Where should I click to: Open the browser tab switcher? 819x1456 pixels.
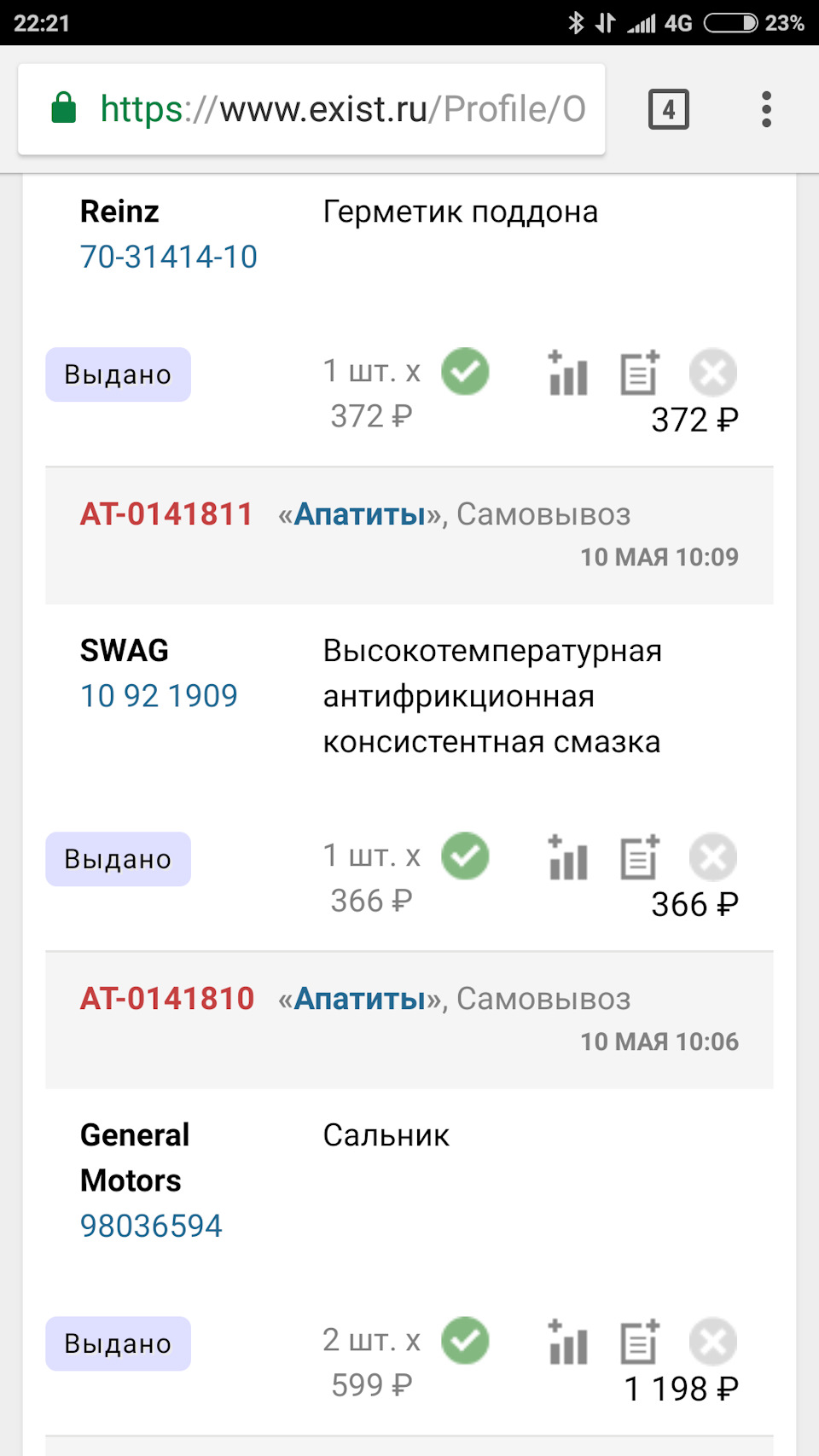point(668,109)
